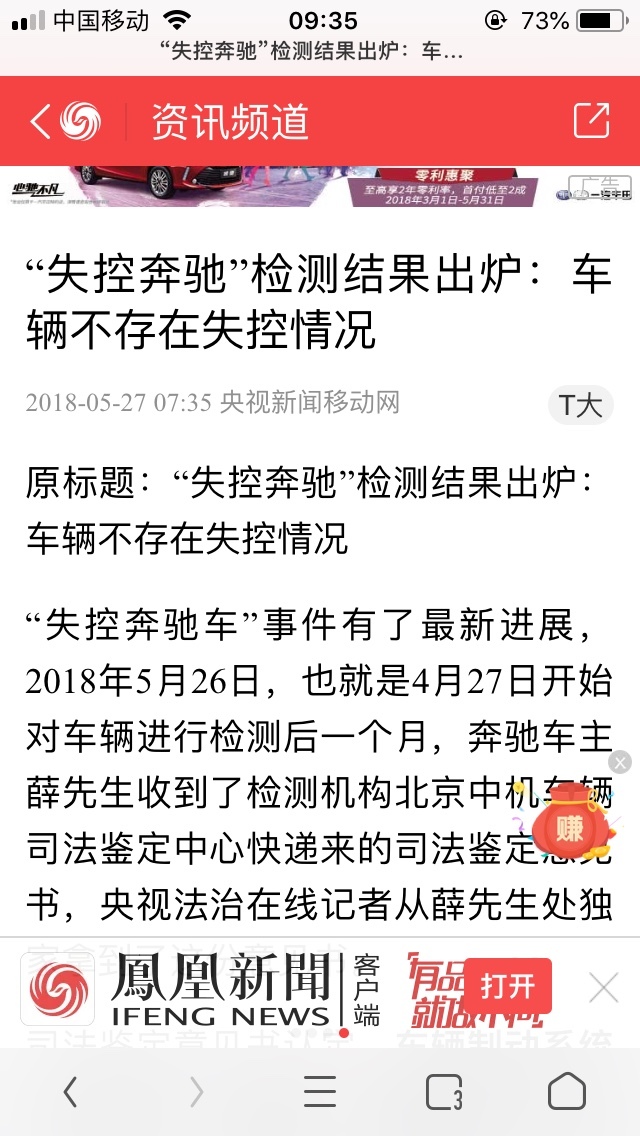This screenshot has height=1136, width=640.
Task: Open the browser menu
Action: click(x=320, y=1092)
